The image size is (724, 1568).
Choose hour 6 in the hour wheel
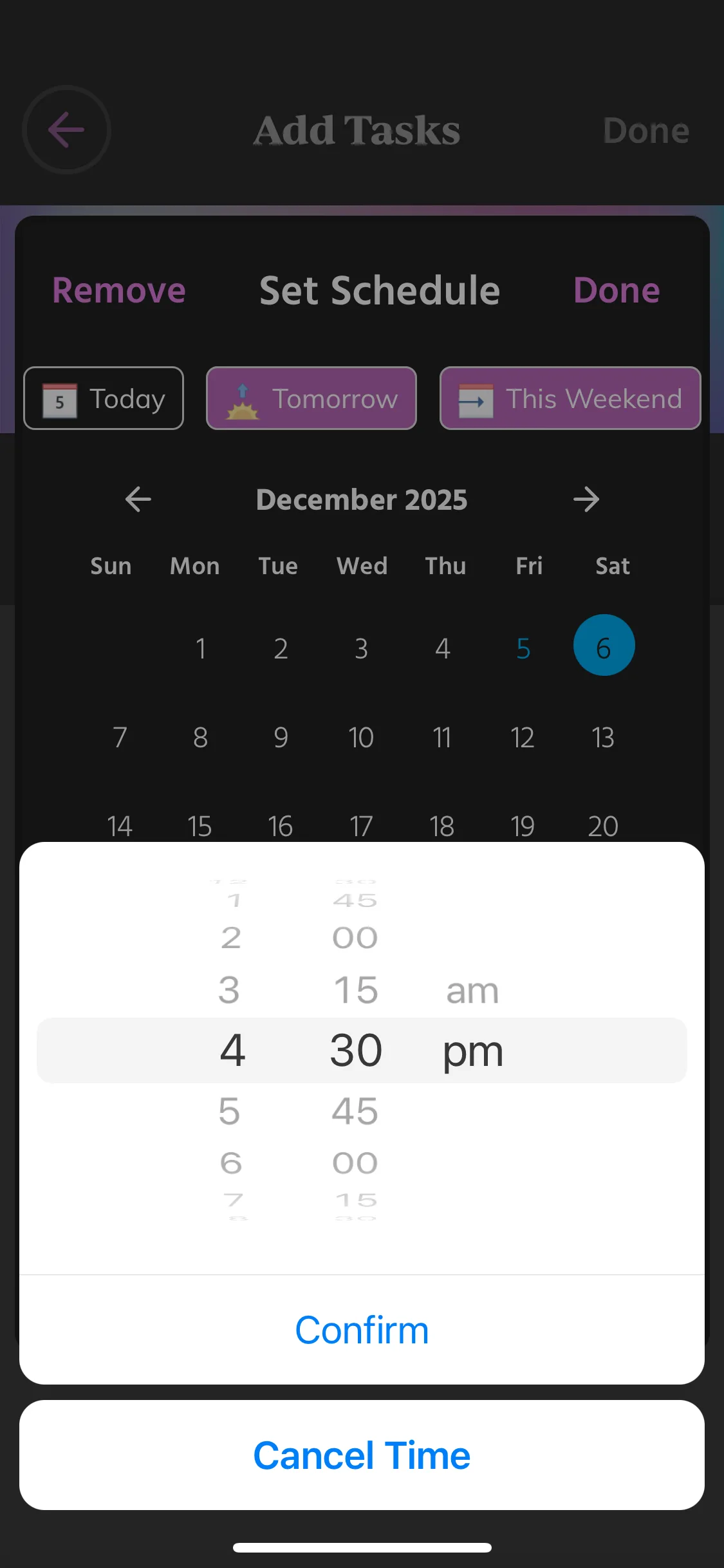(x=231, y=1163)
